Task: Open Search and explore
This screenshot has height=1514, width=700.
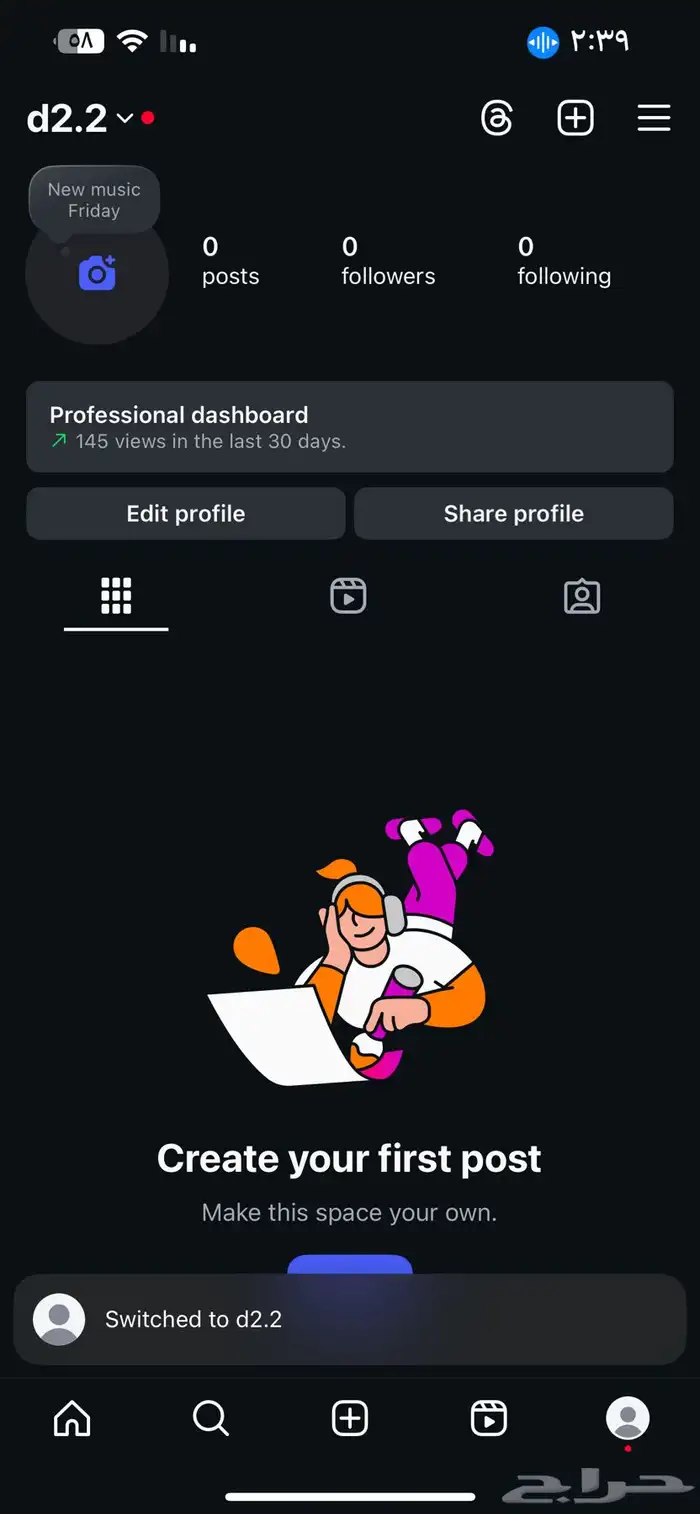Action: click(x=210, y=1418)
